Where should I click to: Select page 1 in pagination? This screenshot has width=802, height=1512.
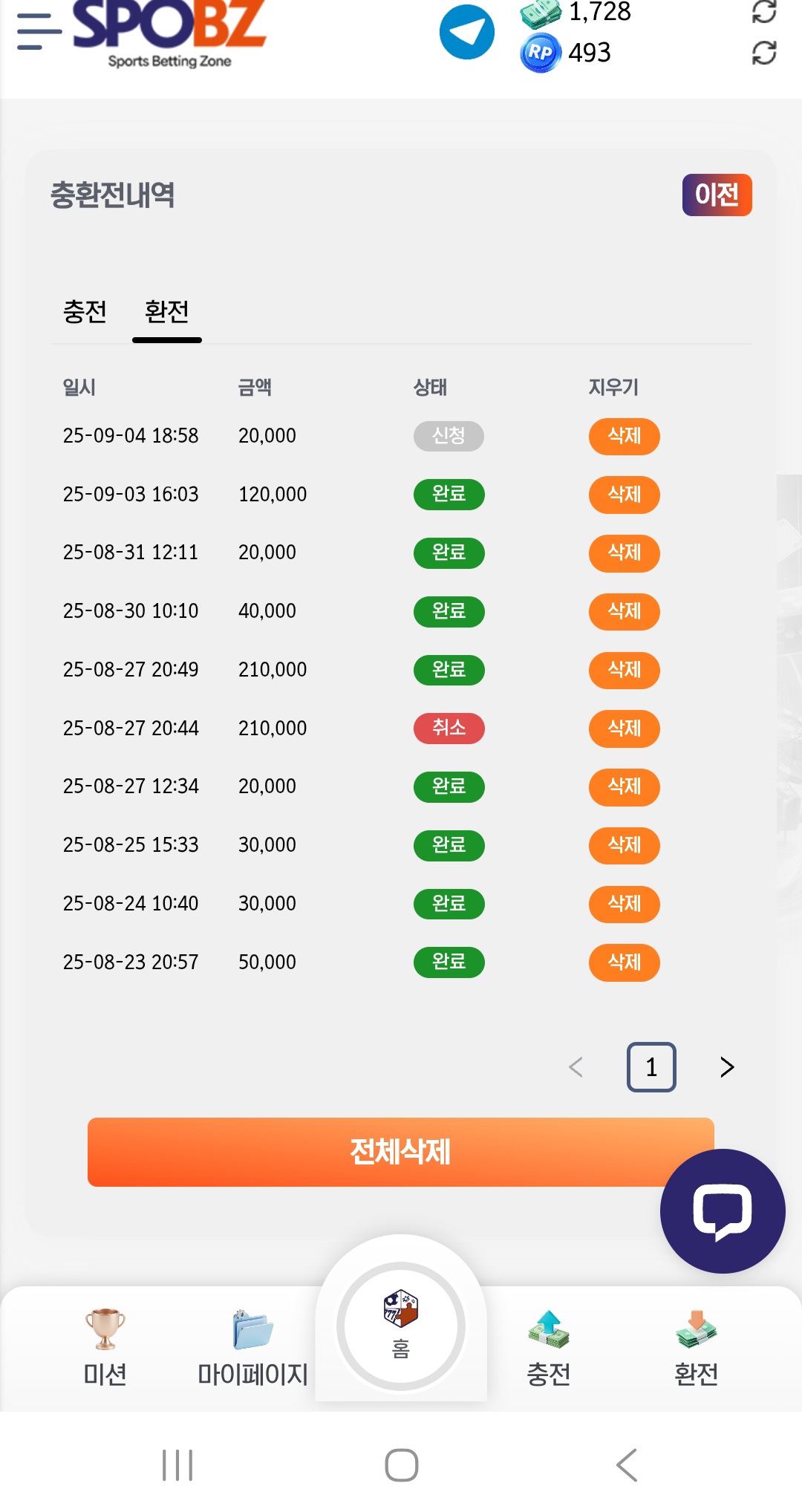(x=651, y=1067)
